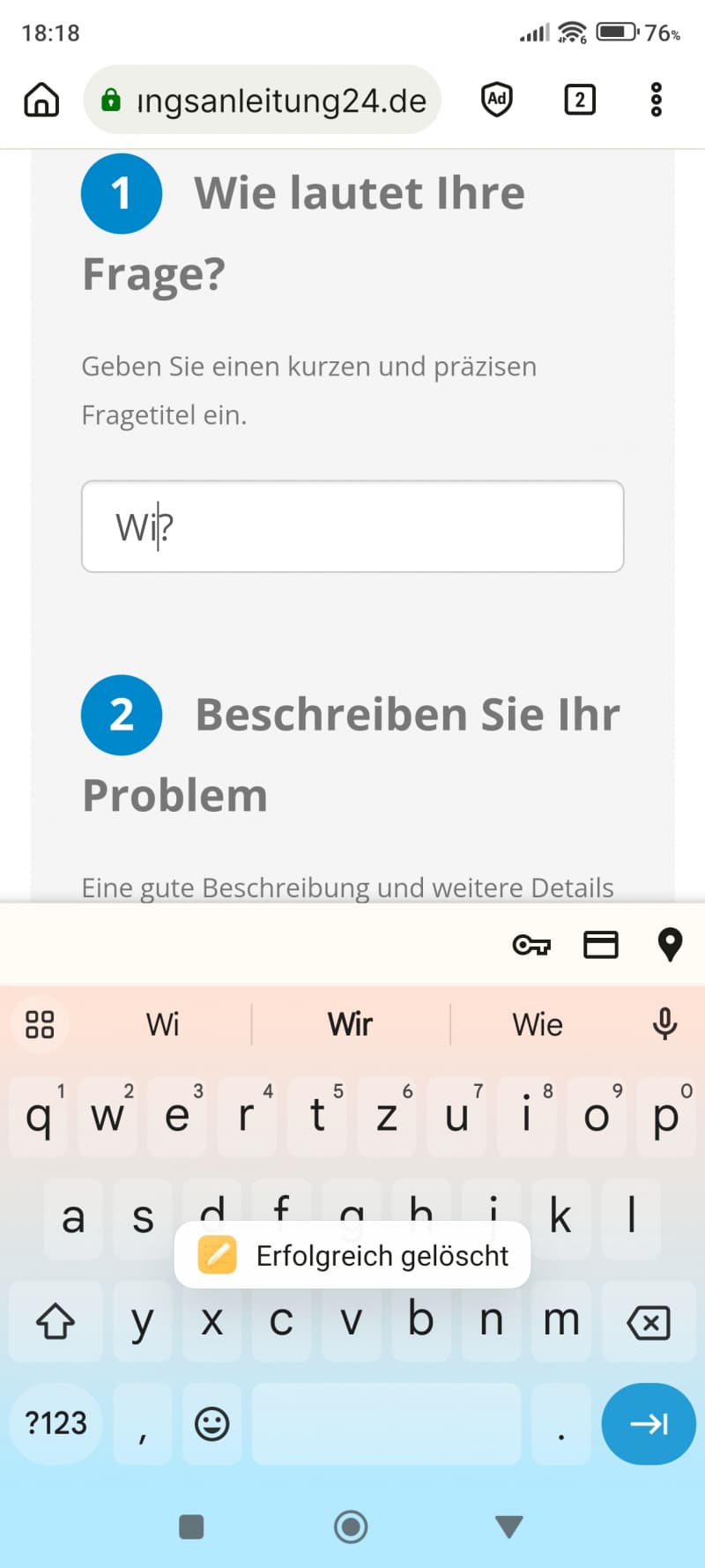Tap the URL address bar

pyautogui.click(x=262, y=100)
